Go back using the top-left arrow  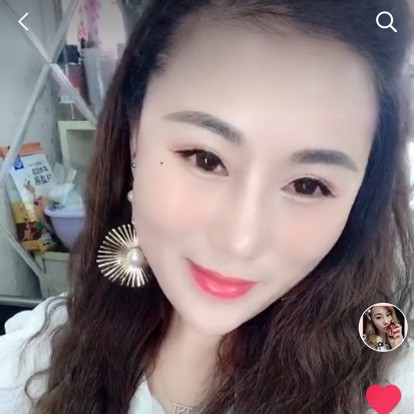coord(23,22)
